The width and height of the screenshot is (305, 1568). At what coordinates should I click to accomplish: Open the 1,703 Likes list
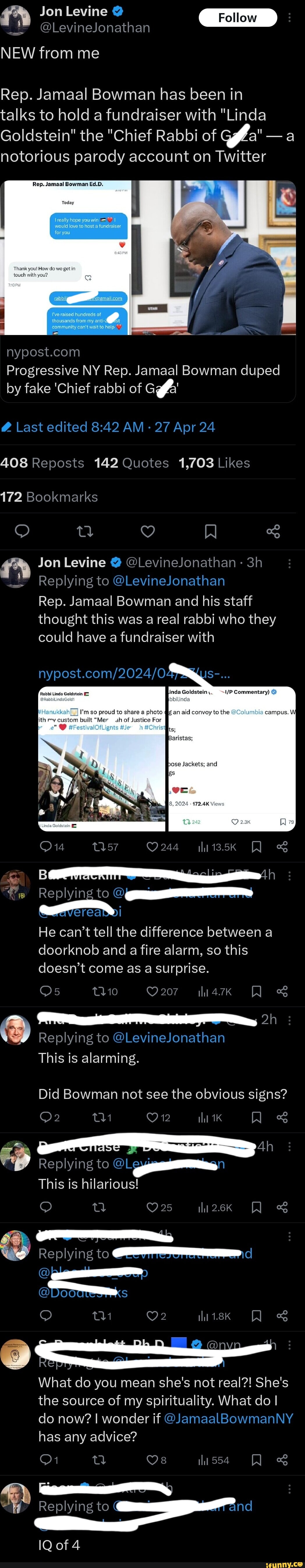pyautogui.click(x=214, y=463)
